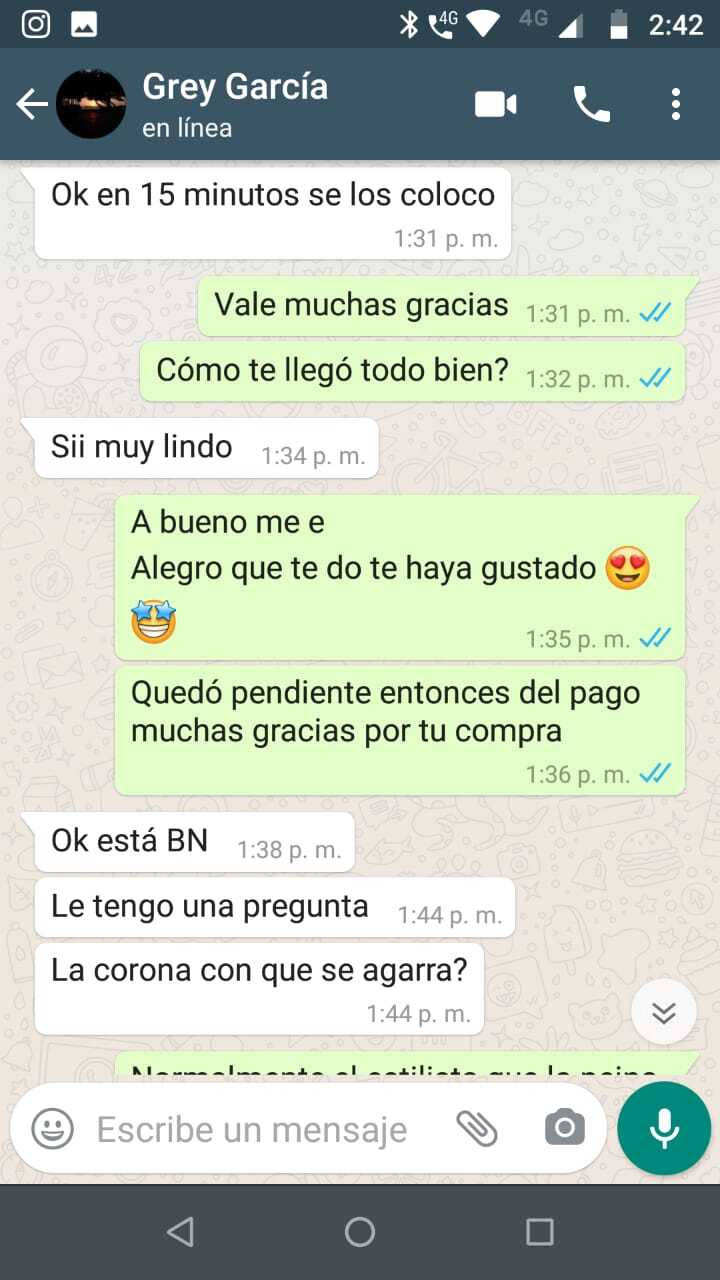Jump to the latest messages
The height and width of the screenshot is (1280, 720).
point(663,1013)
